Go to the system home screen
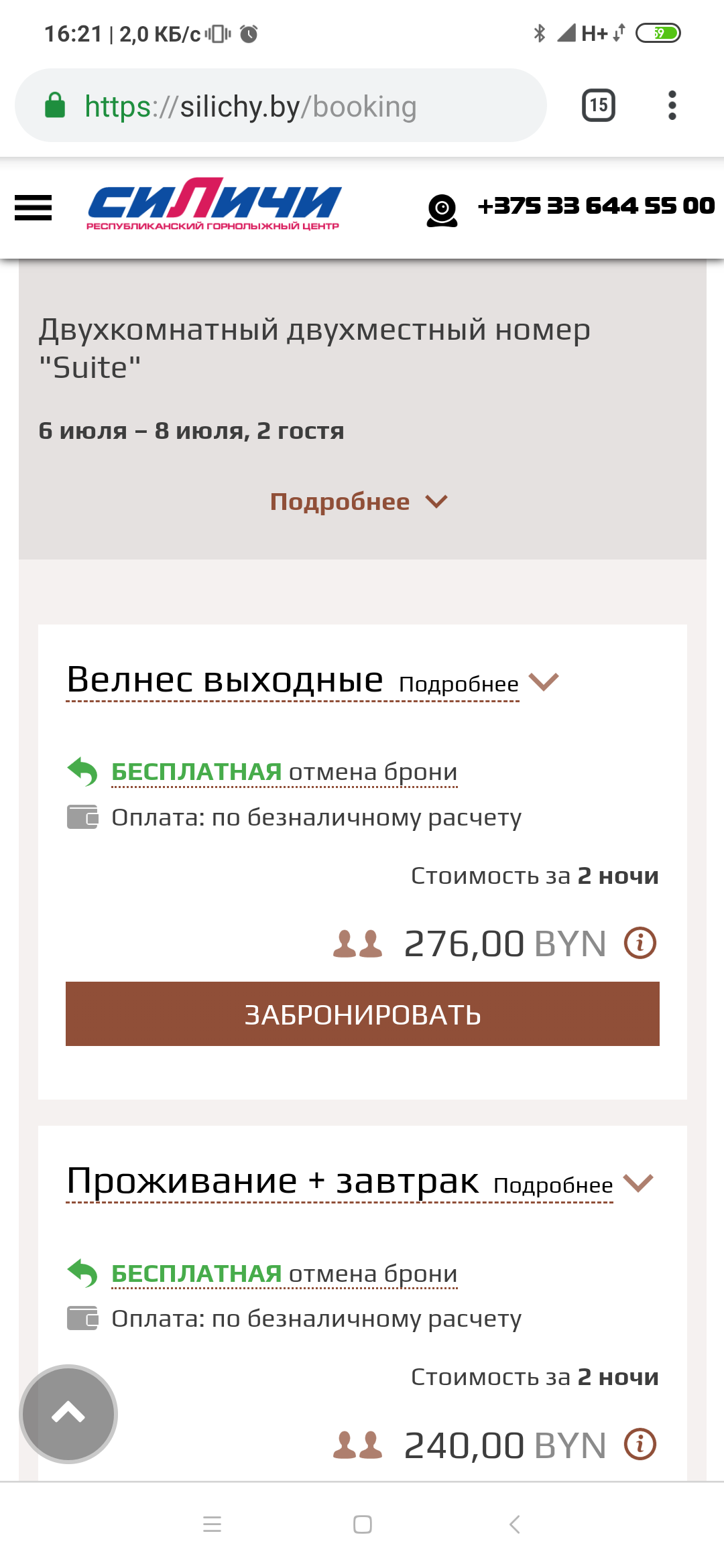724x1568 pixels. pos(362,1524)
